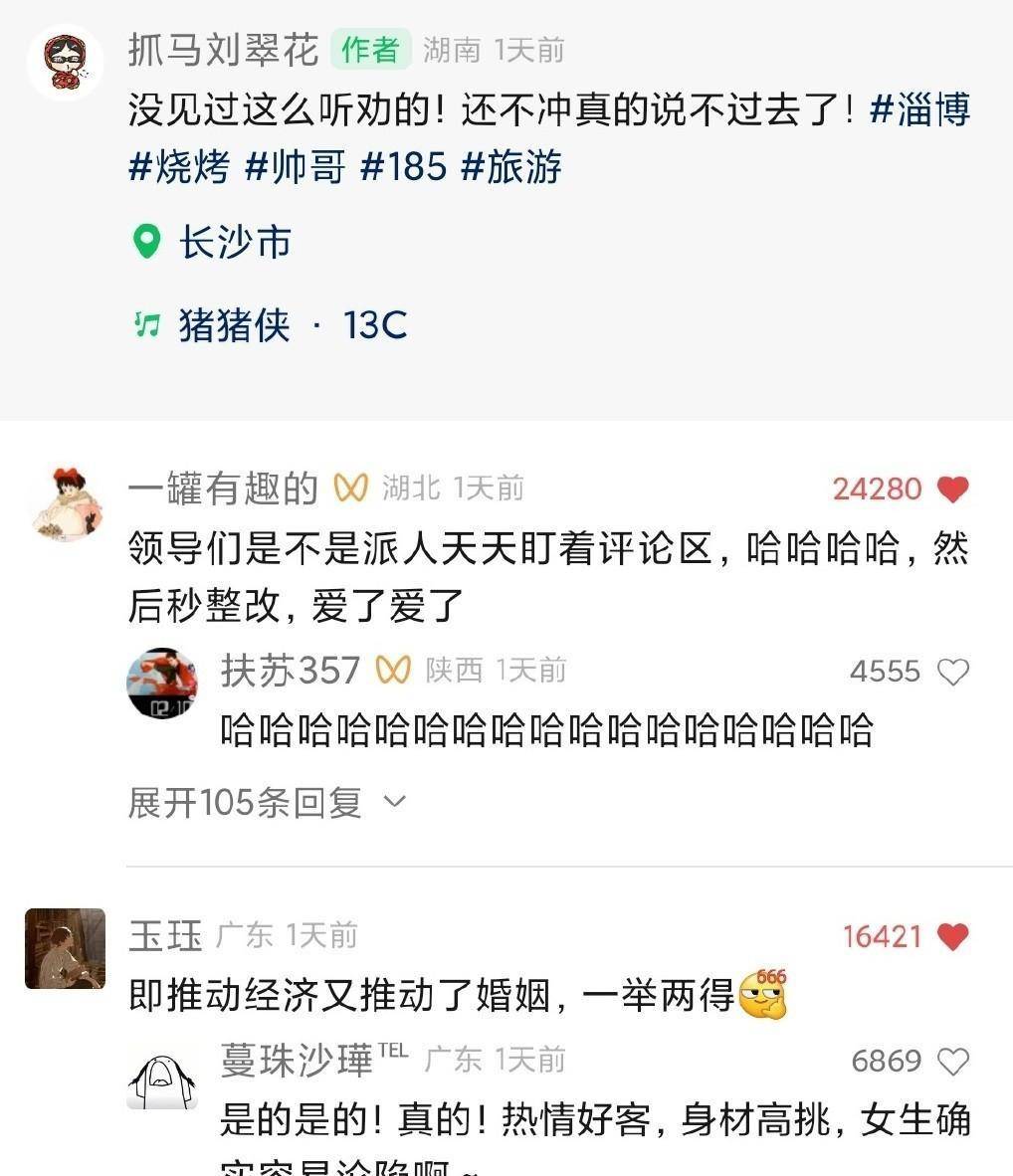Open the 长沙市 location tag

tap(234, 242)
